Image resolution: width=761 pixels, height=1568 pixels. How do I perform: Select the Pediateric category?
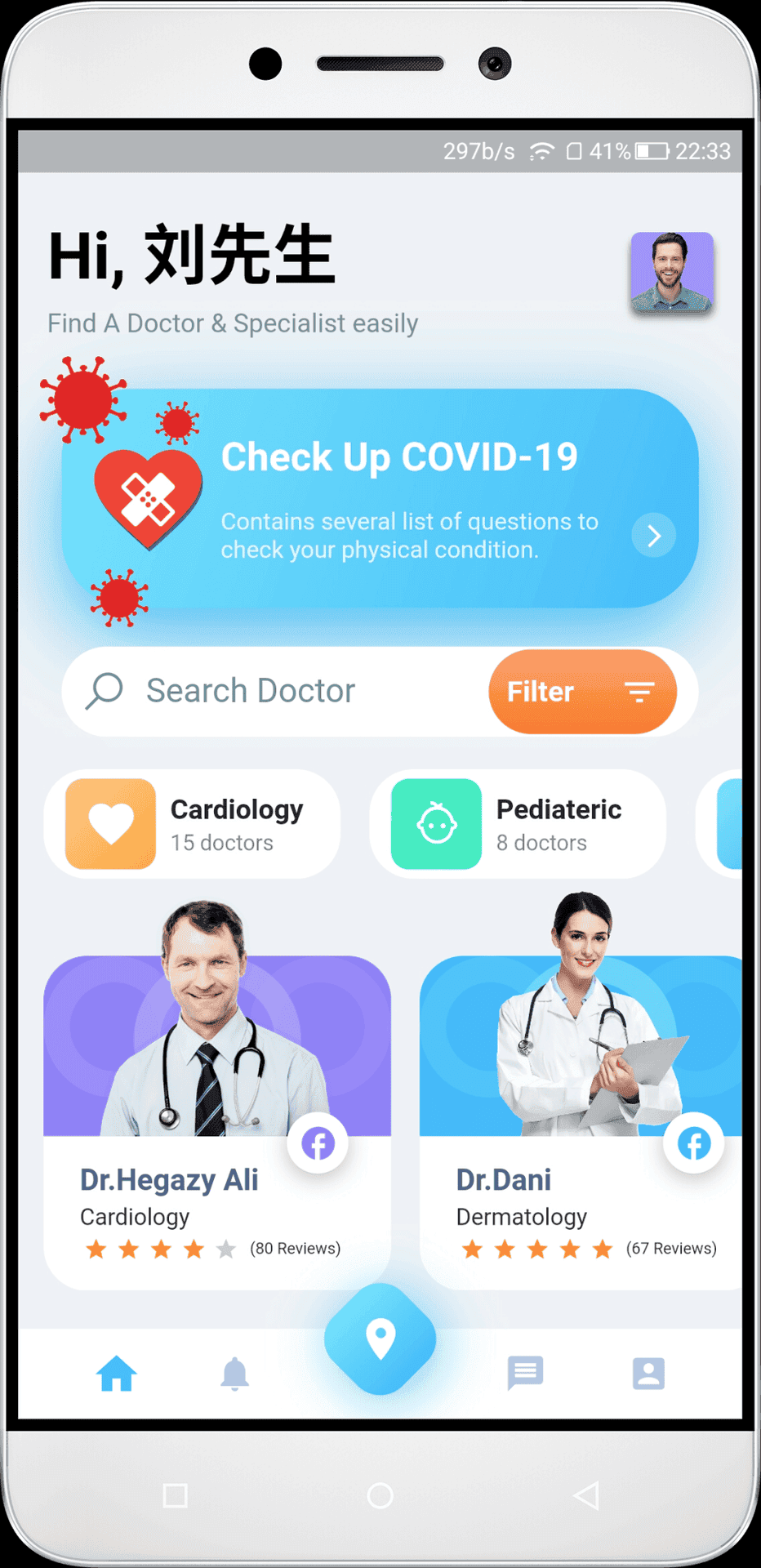pyautogui.click(x=518, y=824)
